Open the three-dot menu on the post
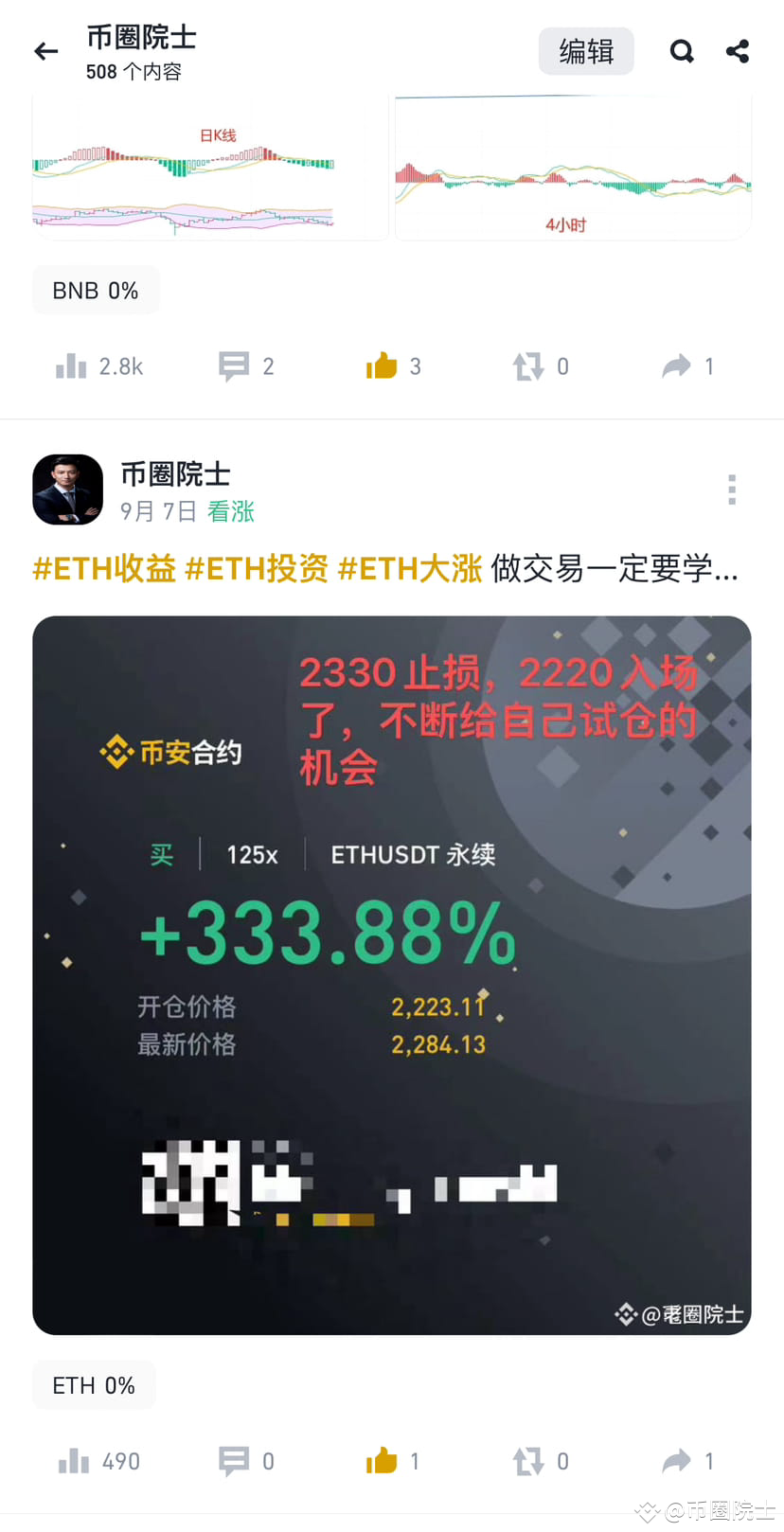The height and width of the screenshot is (1532, 784). [731, 490]
